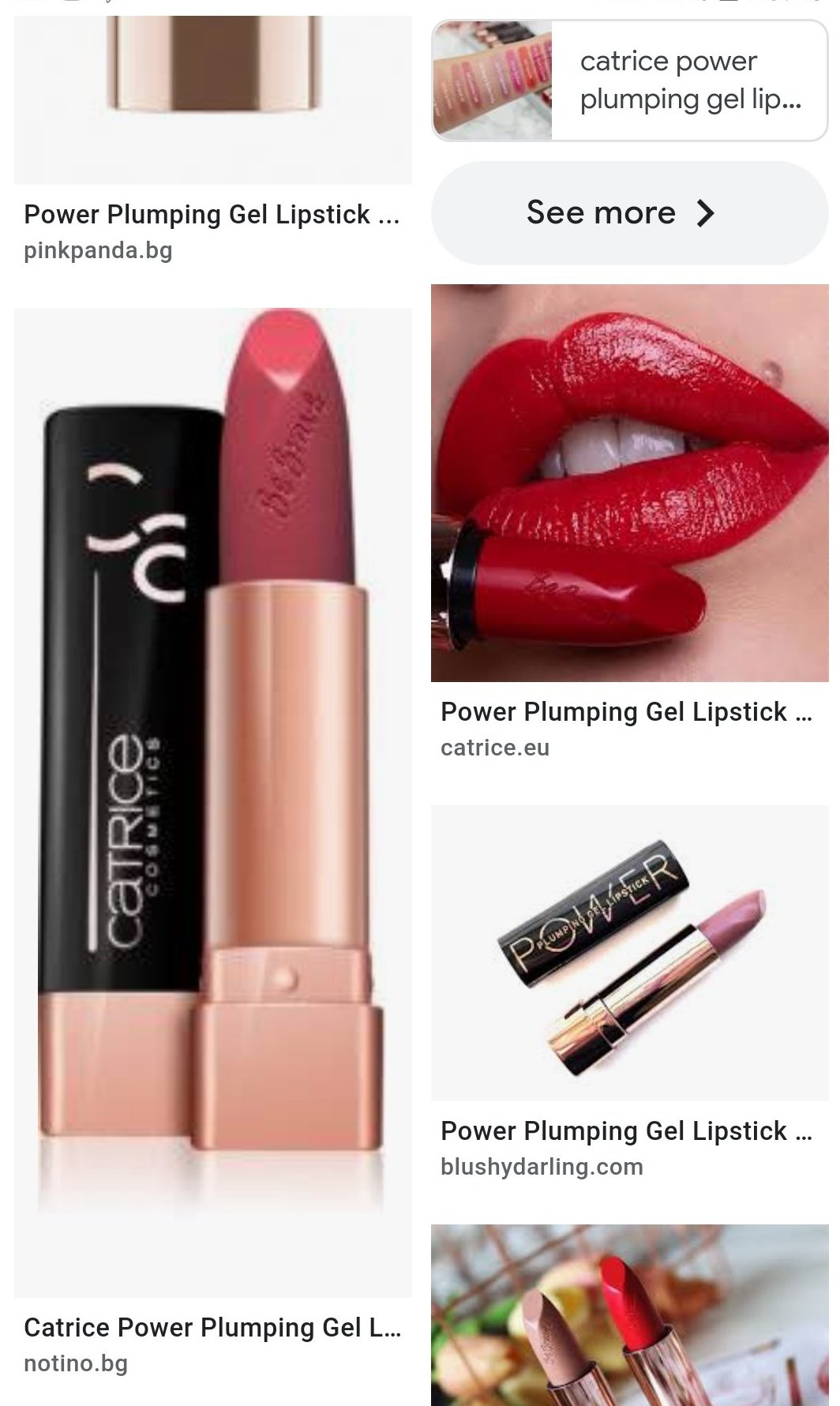The height and width of the screenshot is (1406, 840).
Task: Open the notino.bg Catrice lipstick image
Action: click(212, 801)
